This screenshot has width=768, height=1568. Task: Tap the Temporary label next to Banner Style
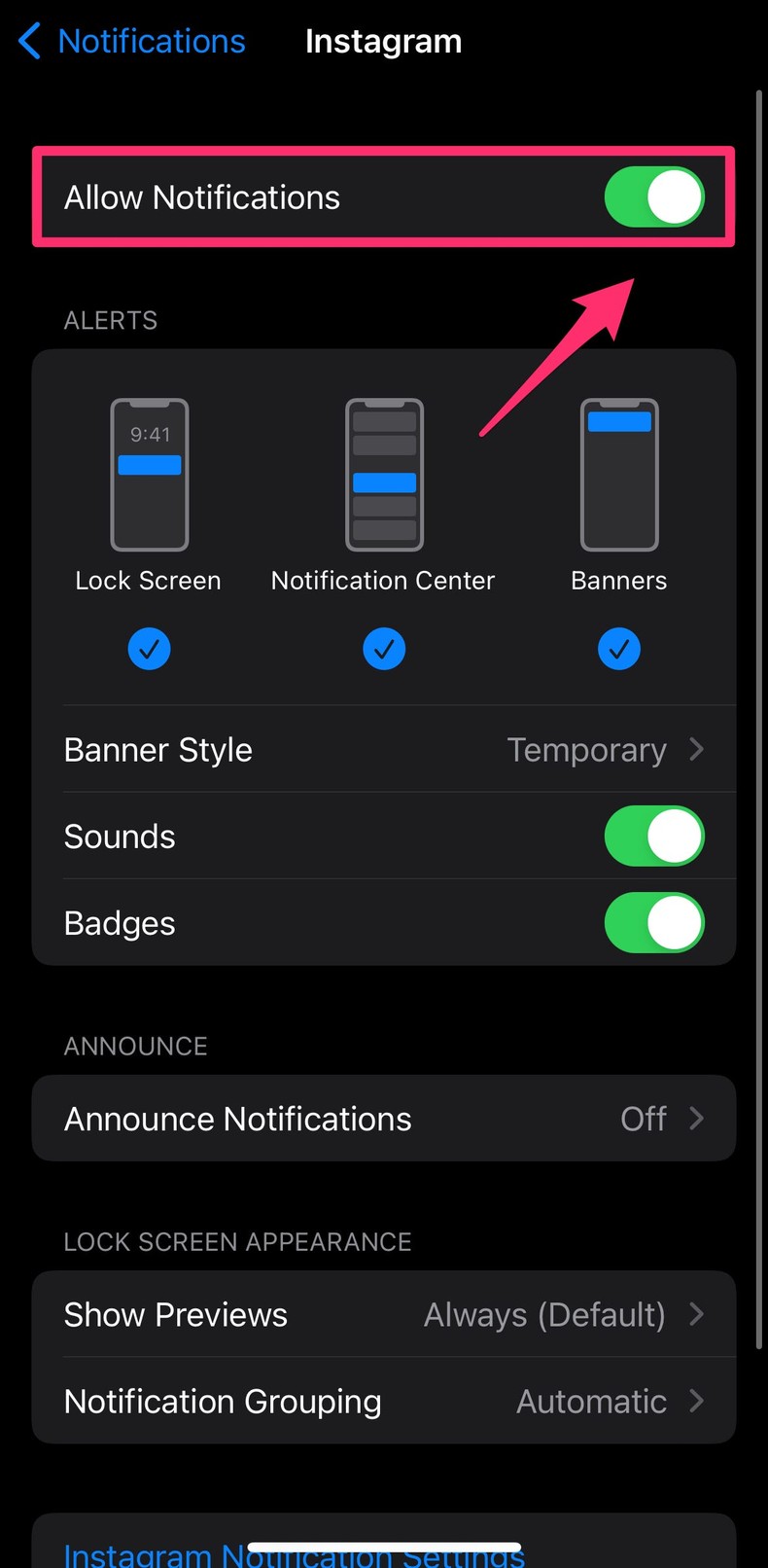[586, 749]
